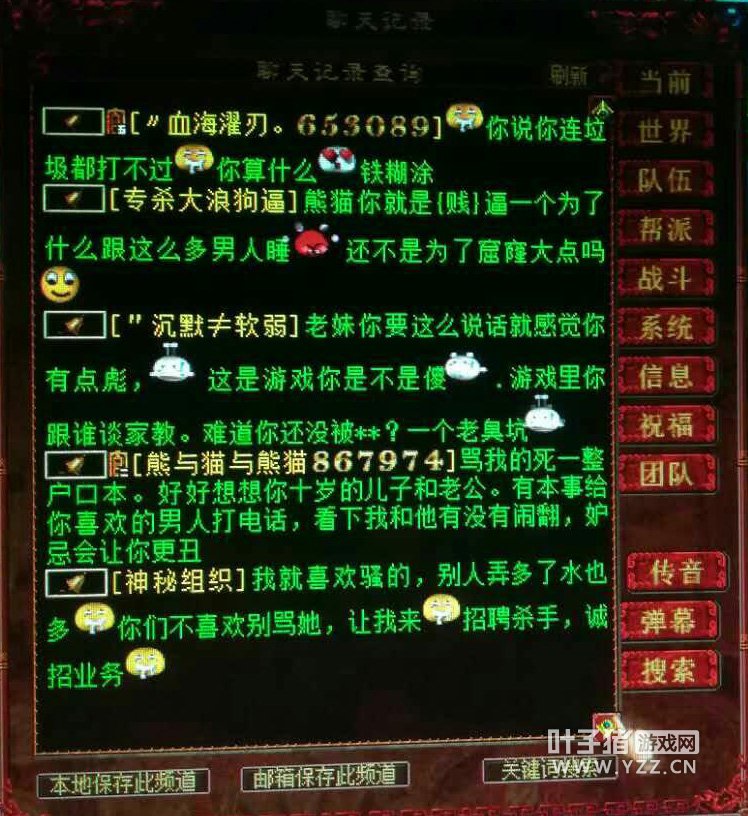Open the 搜索 search button
The width and height of the screenshot is (748, 816).
[670, 671]
